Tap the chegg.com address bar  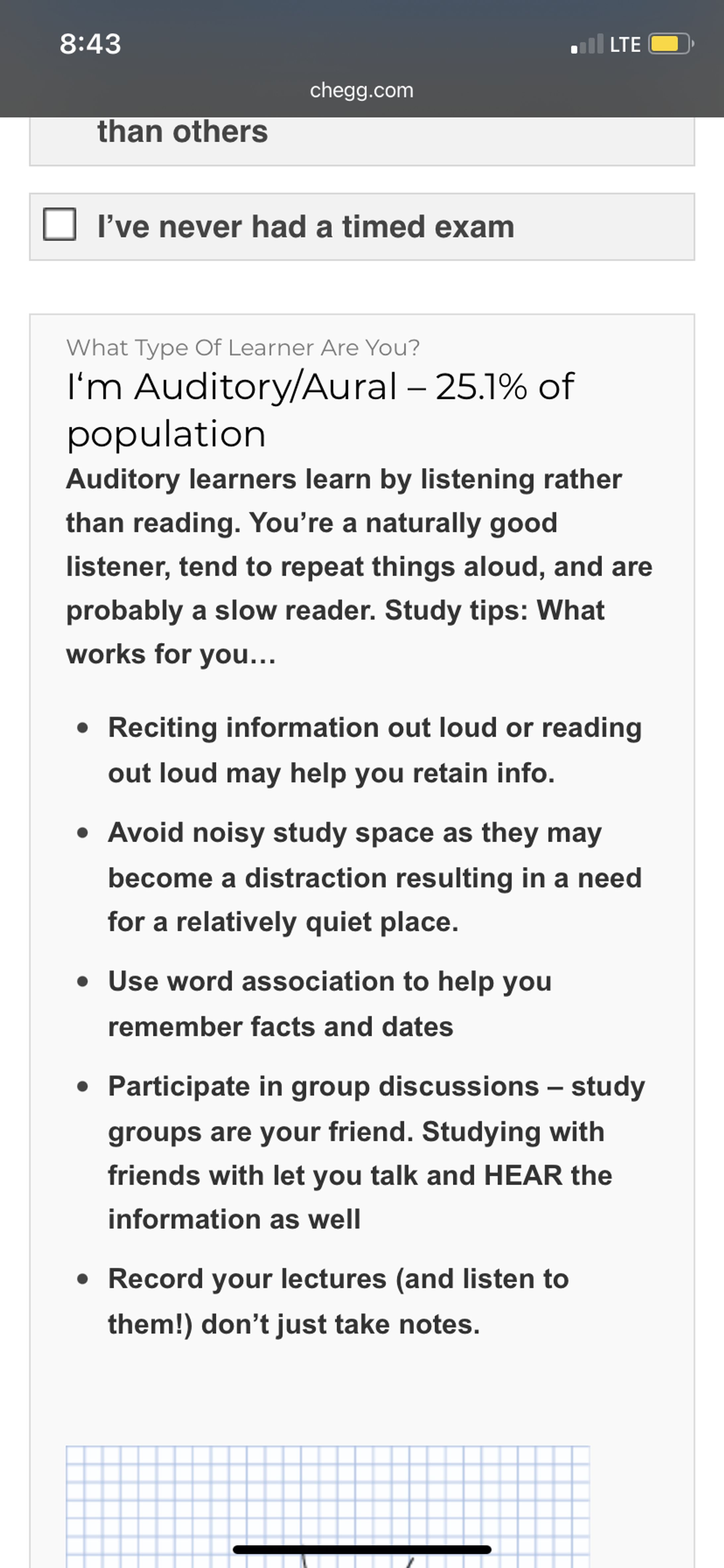(361, 90)
